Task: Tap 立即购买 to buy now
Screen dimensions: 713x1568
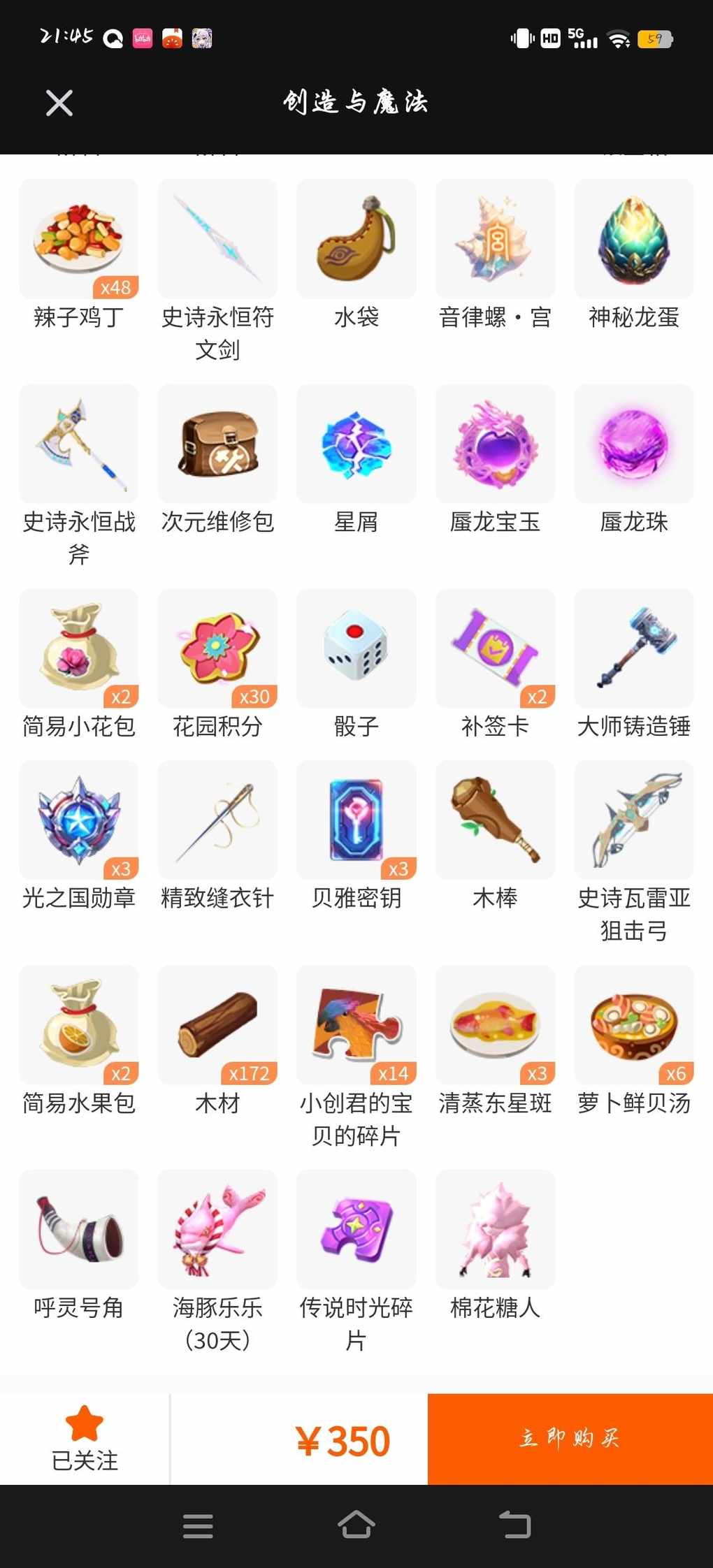Action: coord(570,1439)
